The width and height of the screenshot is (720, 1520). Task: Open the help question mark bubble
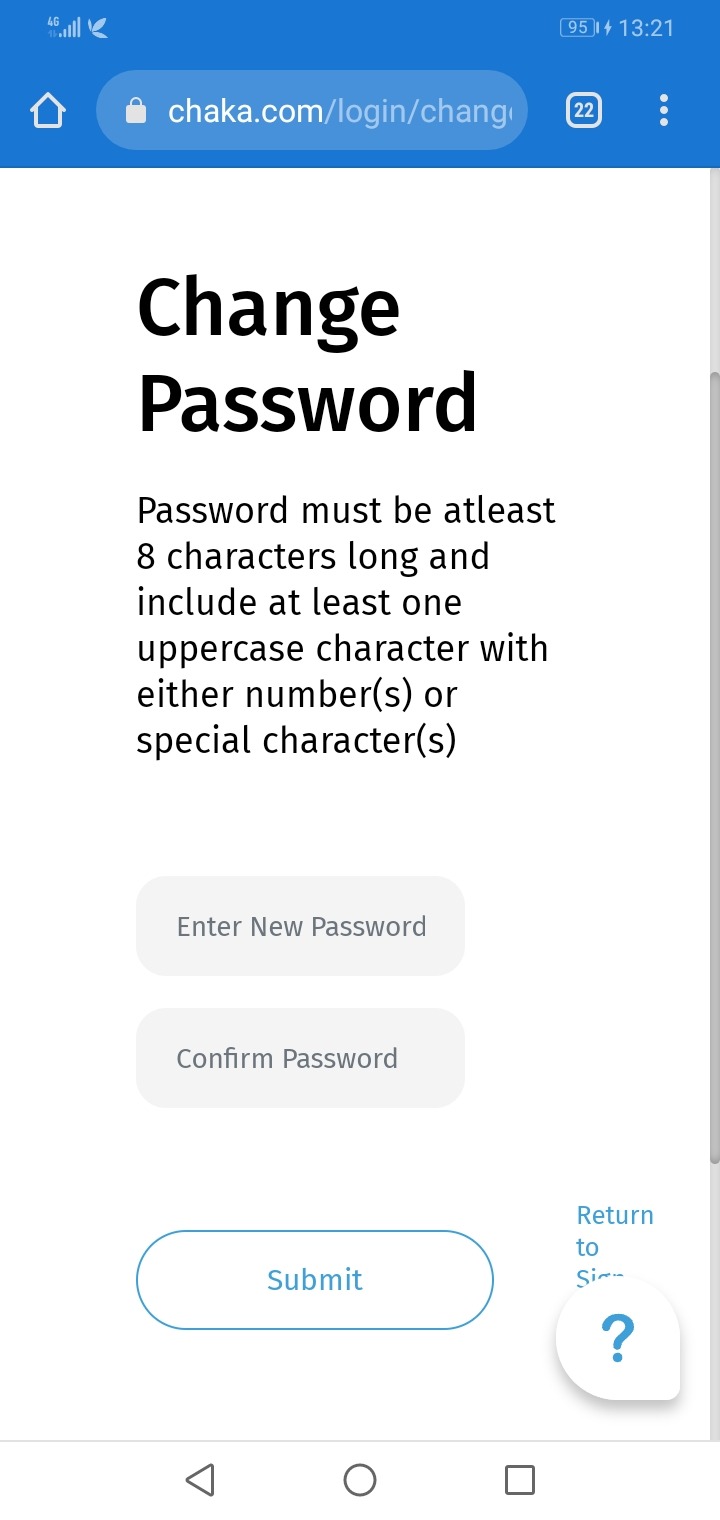pyautogui.click(x=618, y=1339)
